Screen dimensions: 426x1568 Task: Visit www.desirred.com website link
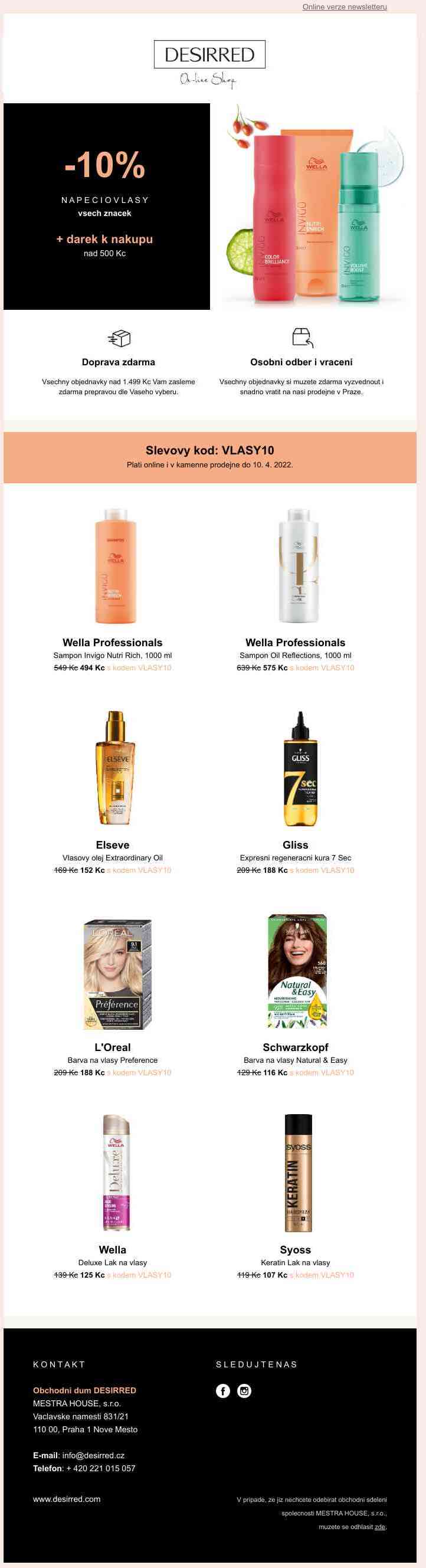(67, 1498)
